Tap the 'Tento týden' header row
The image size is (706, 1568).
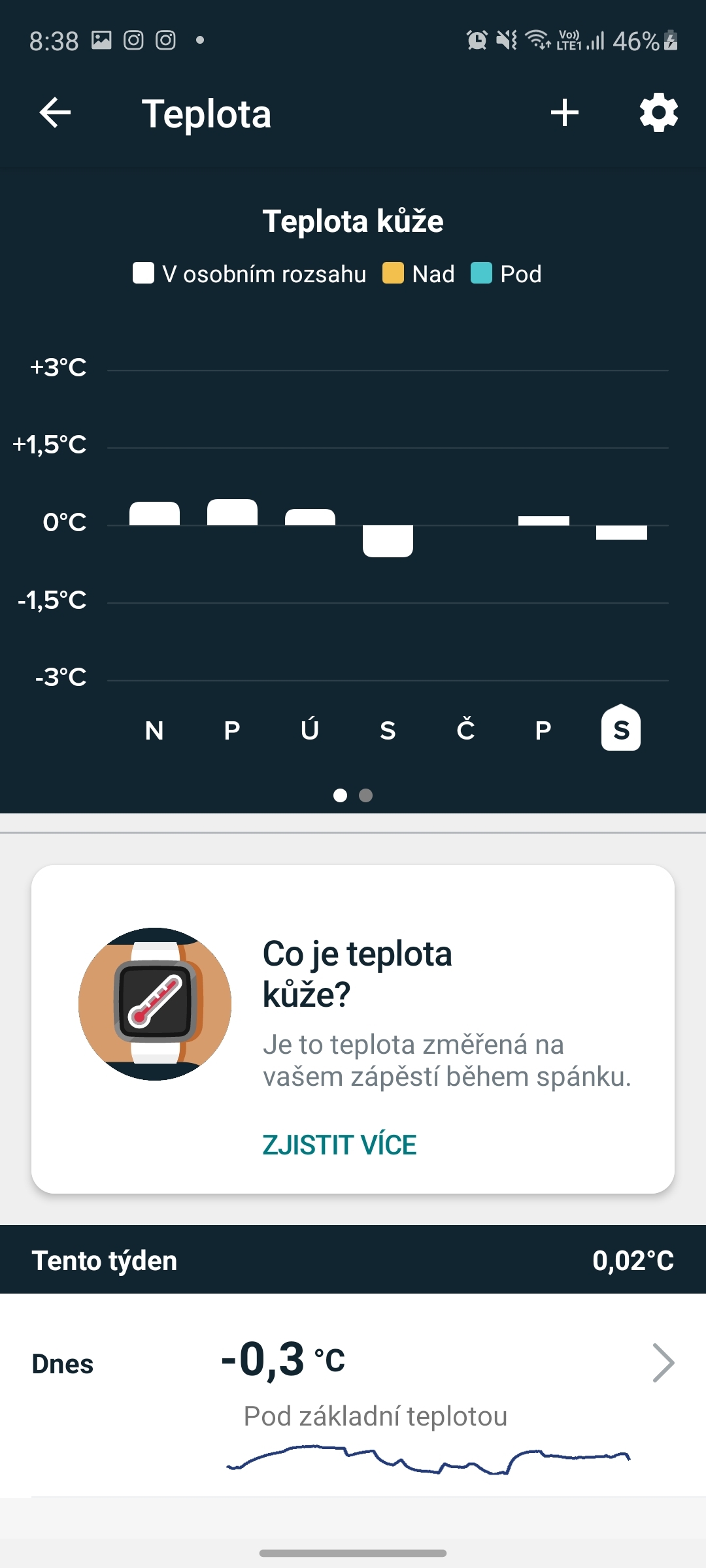(353, 1260)
